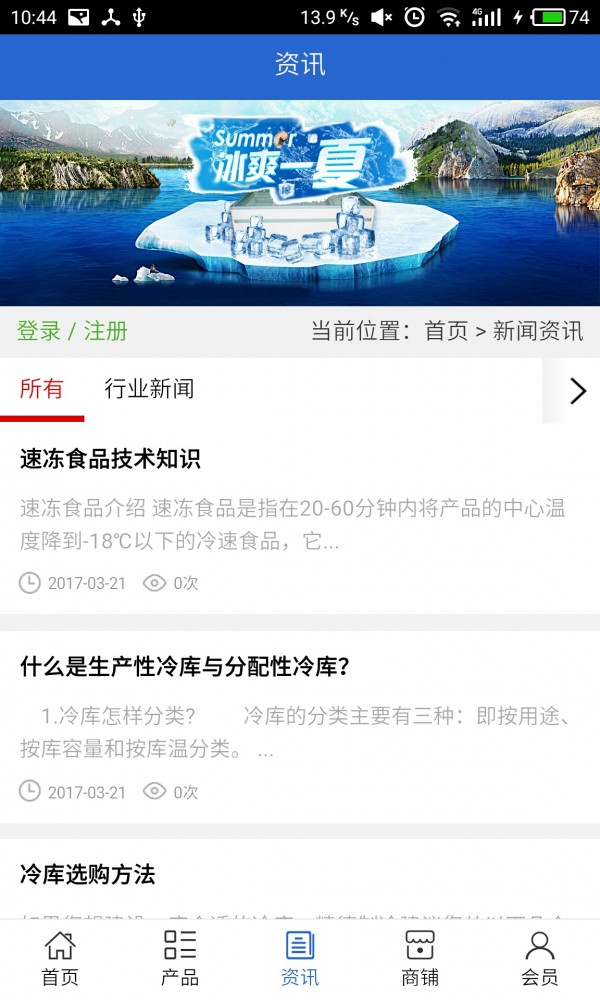
Task: Go to the 首页 bottom tab
Action: (60, 958)
